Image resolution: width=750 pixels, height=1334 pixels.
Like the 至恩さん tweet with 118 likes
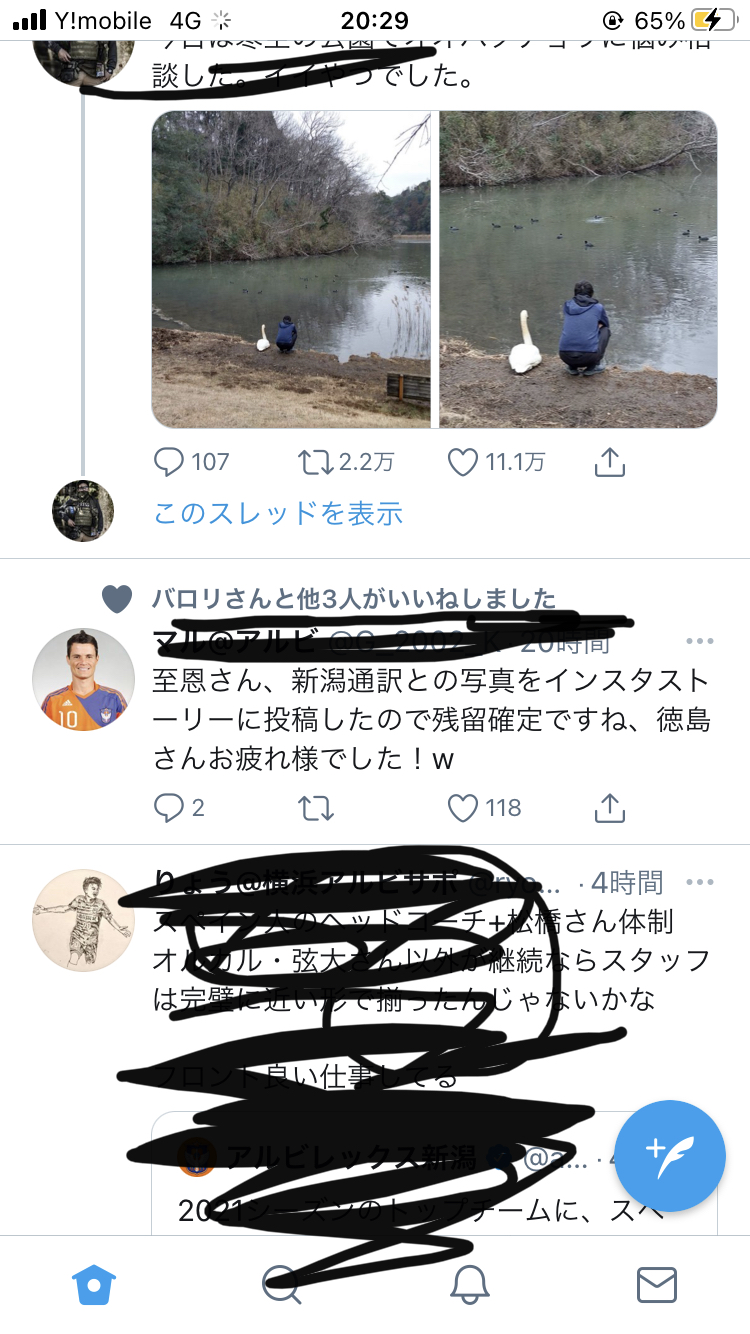(x=463, y=807)
